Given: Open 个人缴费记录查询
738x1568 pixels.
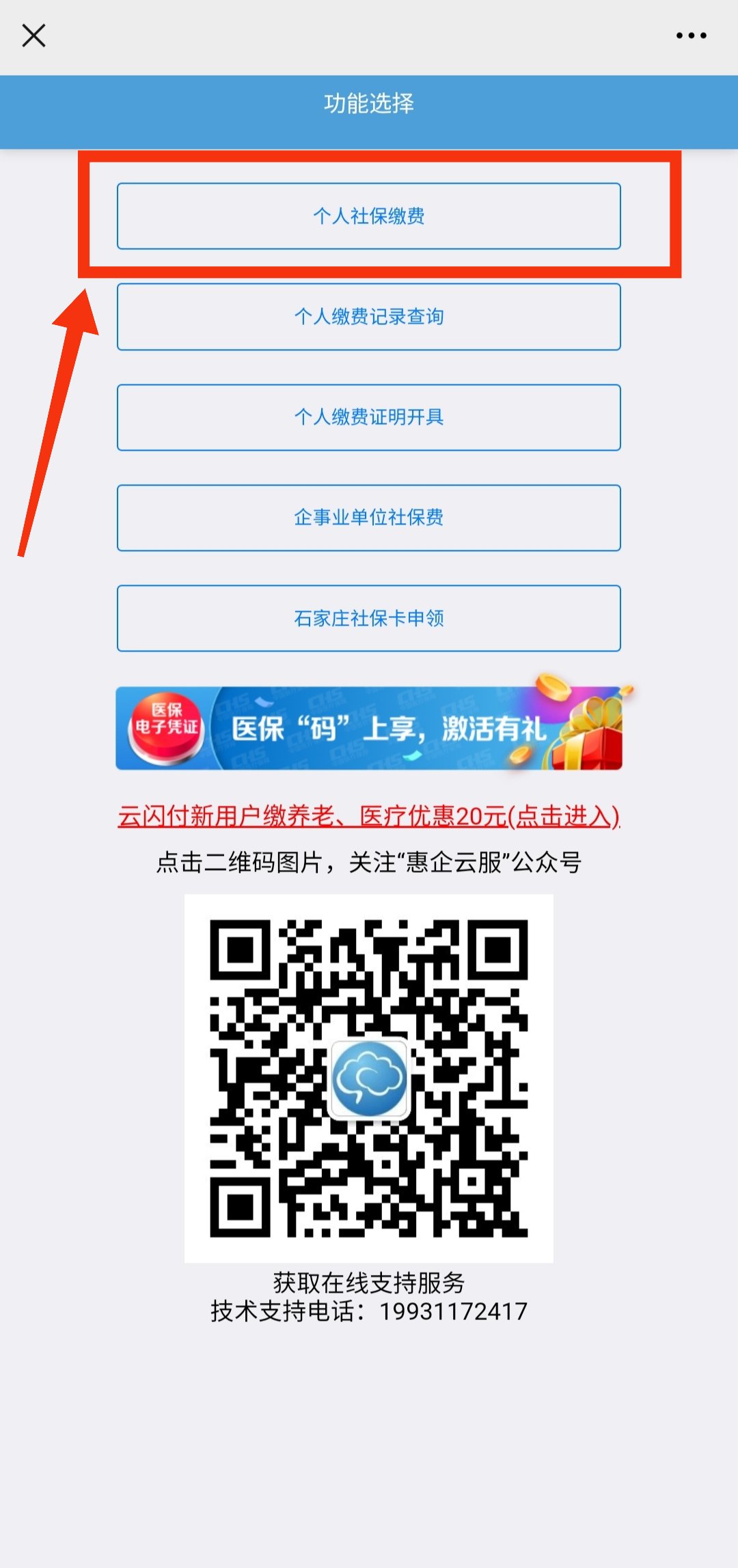Looking at the screenshot, I should click(369, 317).
